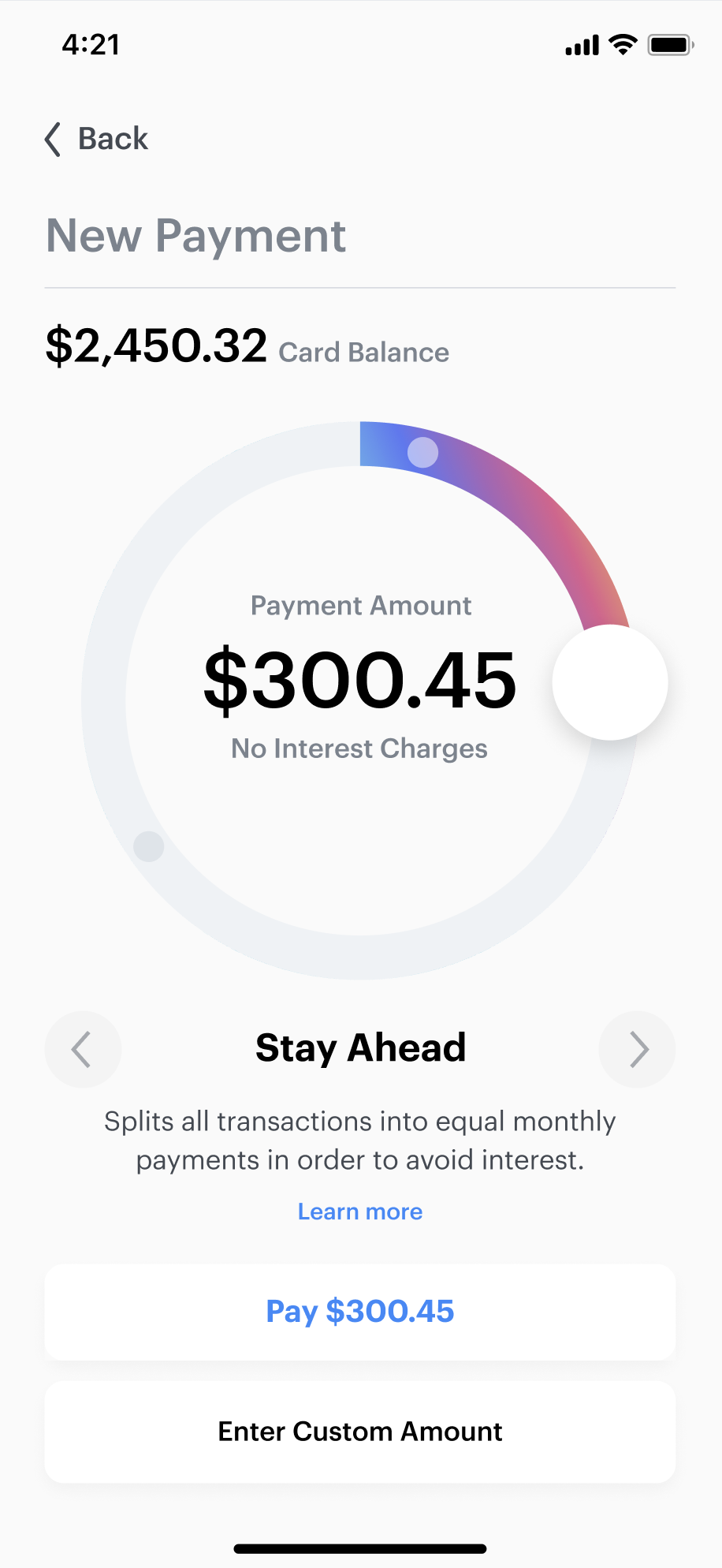
Task: Select the gray dot on the dial
Action: (148, 846)
